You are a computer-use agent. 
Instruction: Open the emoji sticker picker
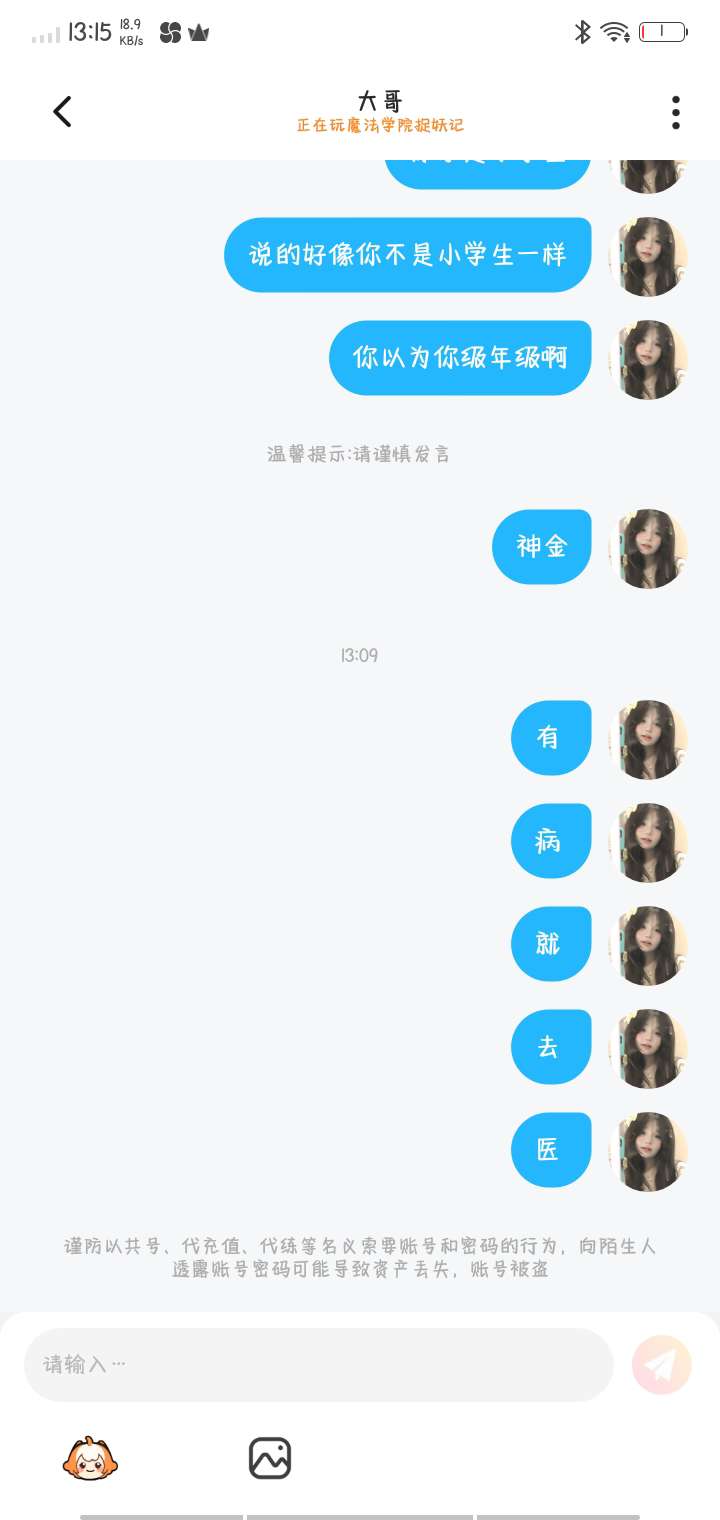[90, 1458]
